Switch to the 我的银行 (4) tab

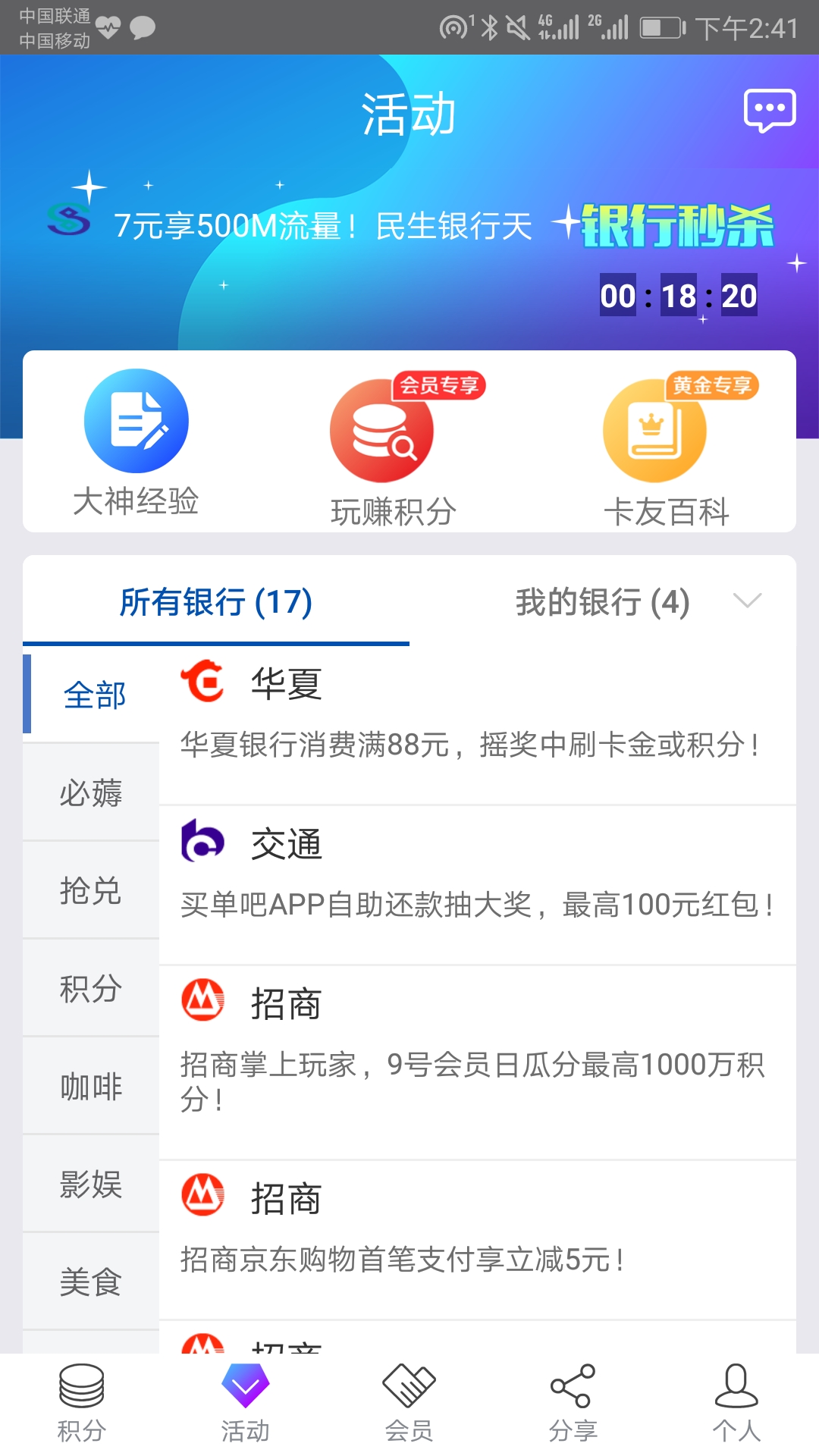(x=601, y=603)
